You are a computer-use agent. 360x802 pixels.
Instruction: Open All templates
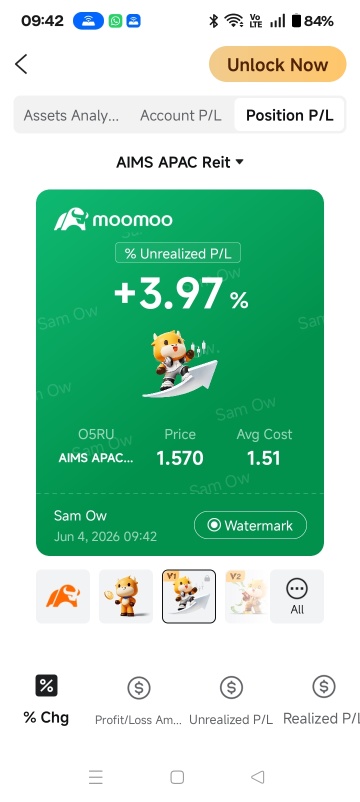point(297,596)
